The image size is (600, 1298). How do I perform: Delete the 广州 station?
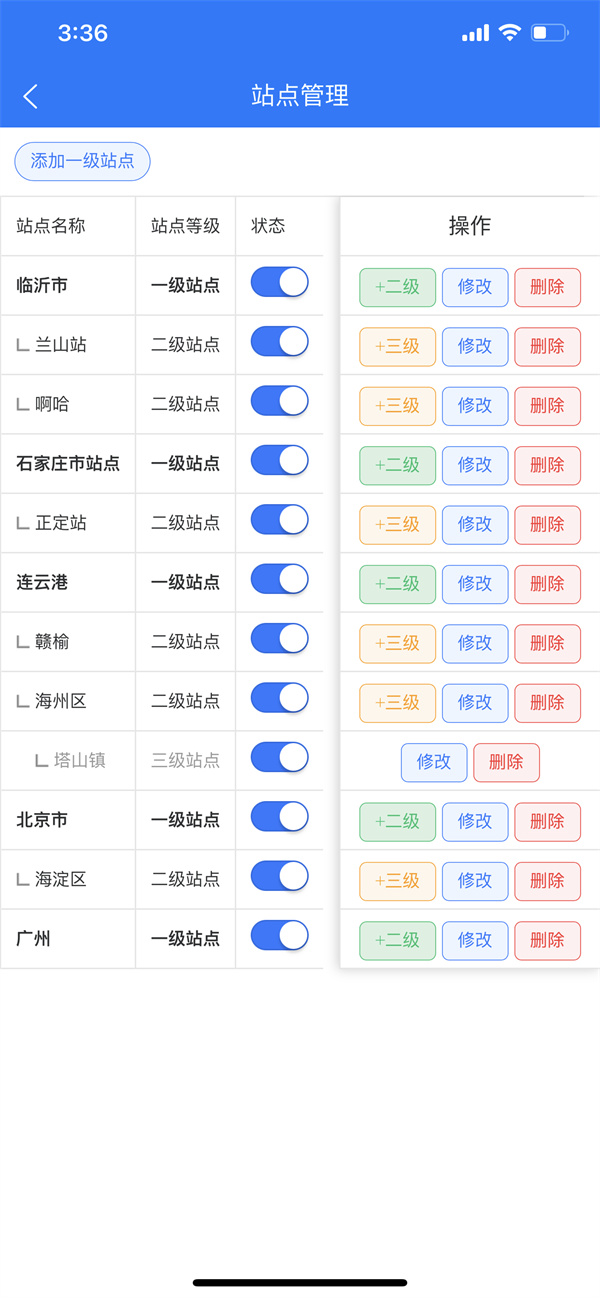tap(547, 941)
